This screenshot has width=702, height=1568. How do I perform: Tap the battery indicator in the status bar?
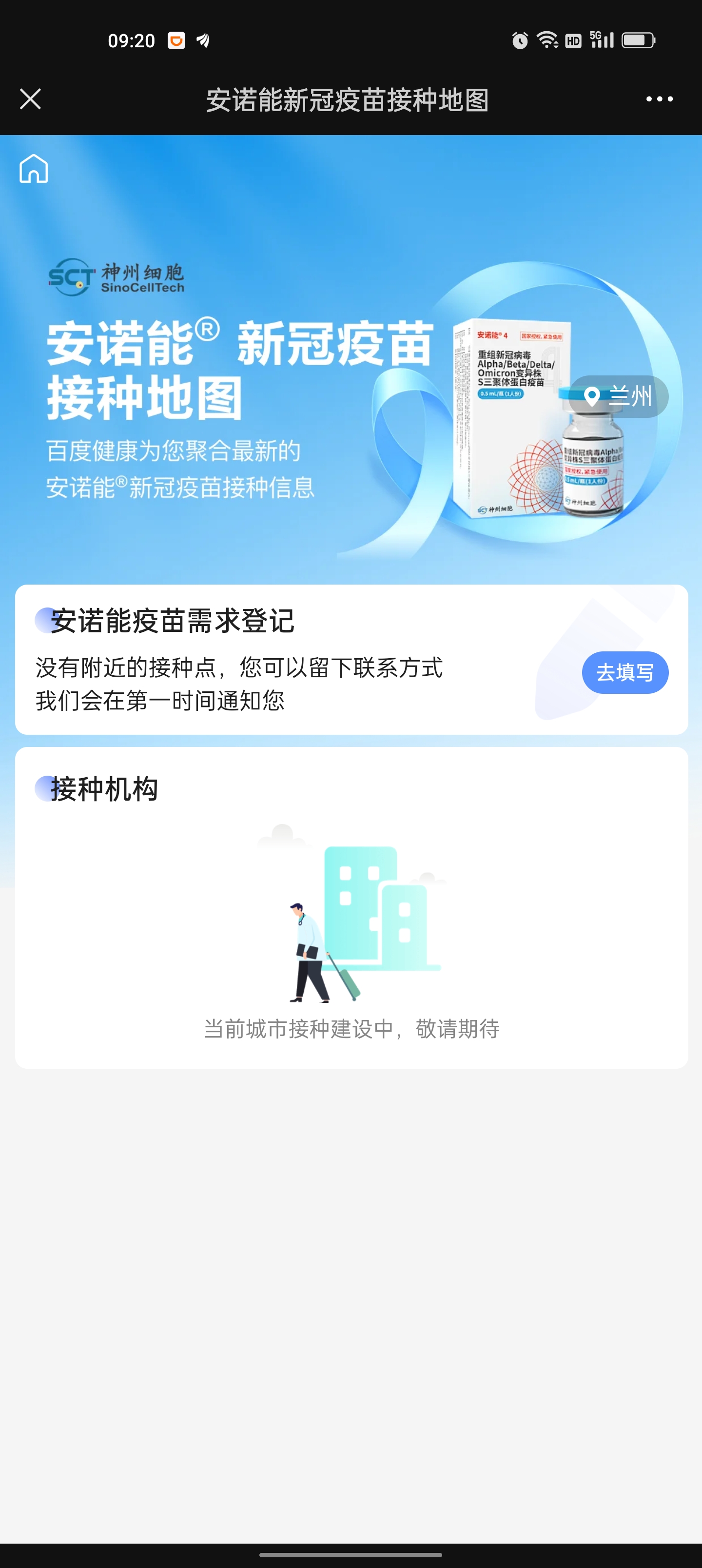(x=638, y=40)
